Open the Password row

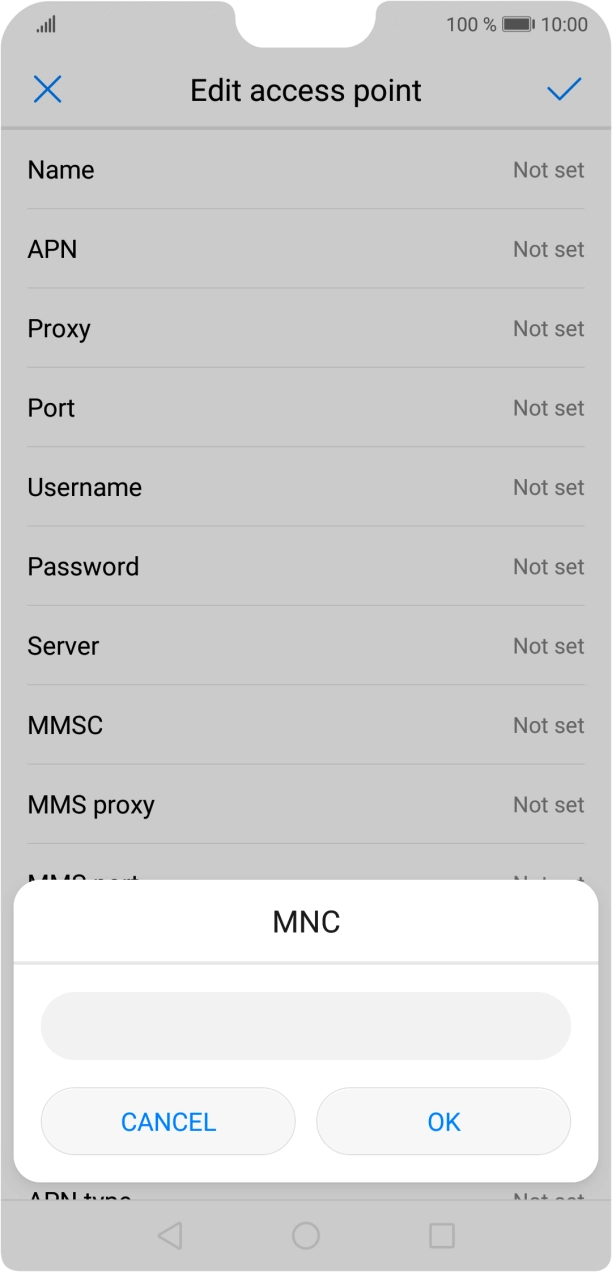[305, 567]
